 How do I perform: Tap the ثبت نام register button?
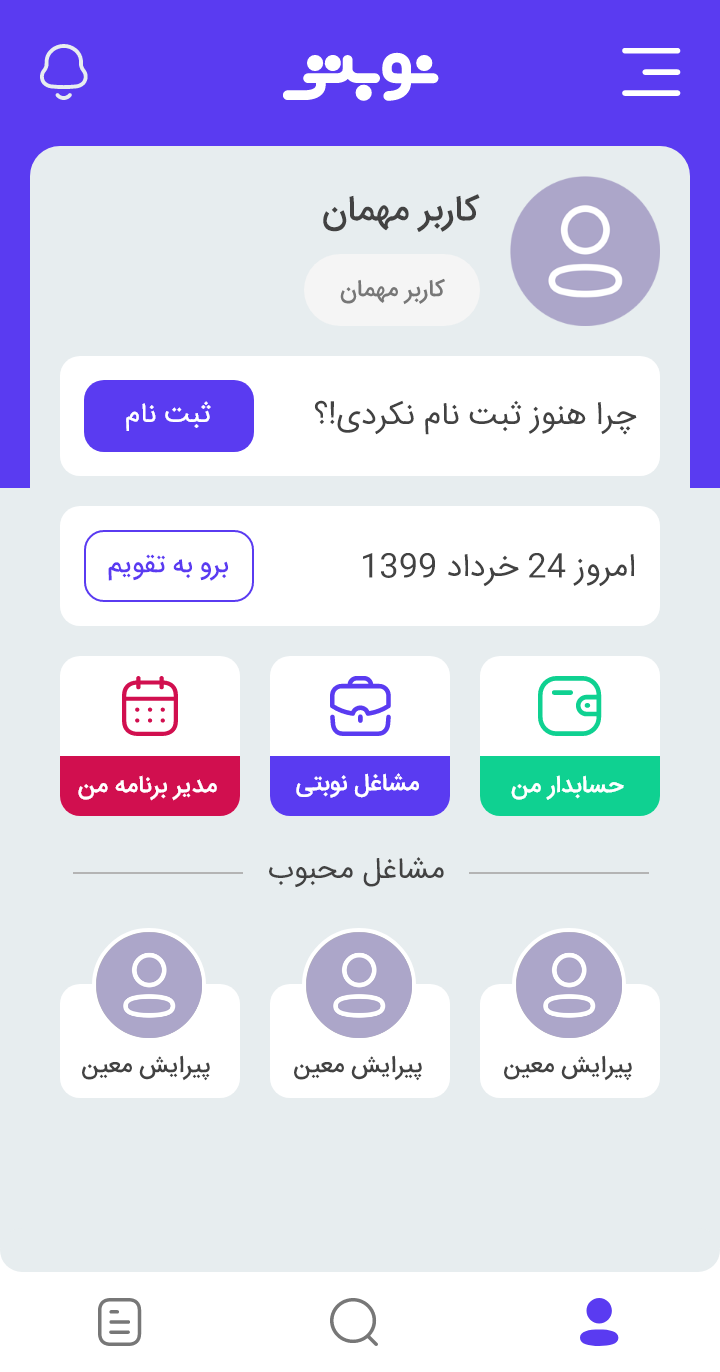tap(169, 416)
